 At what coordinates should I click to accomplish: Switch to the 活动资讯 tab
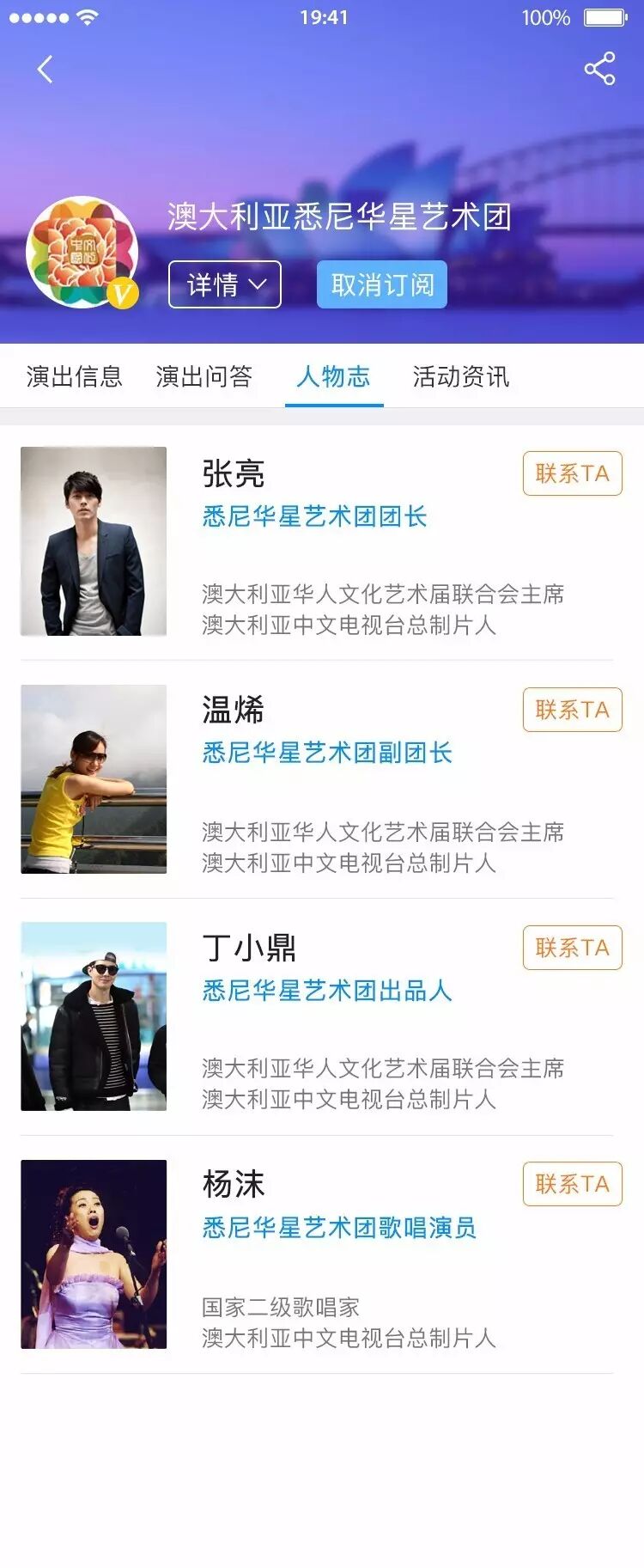pyautogui.click(x=461, y=376)
